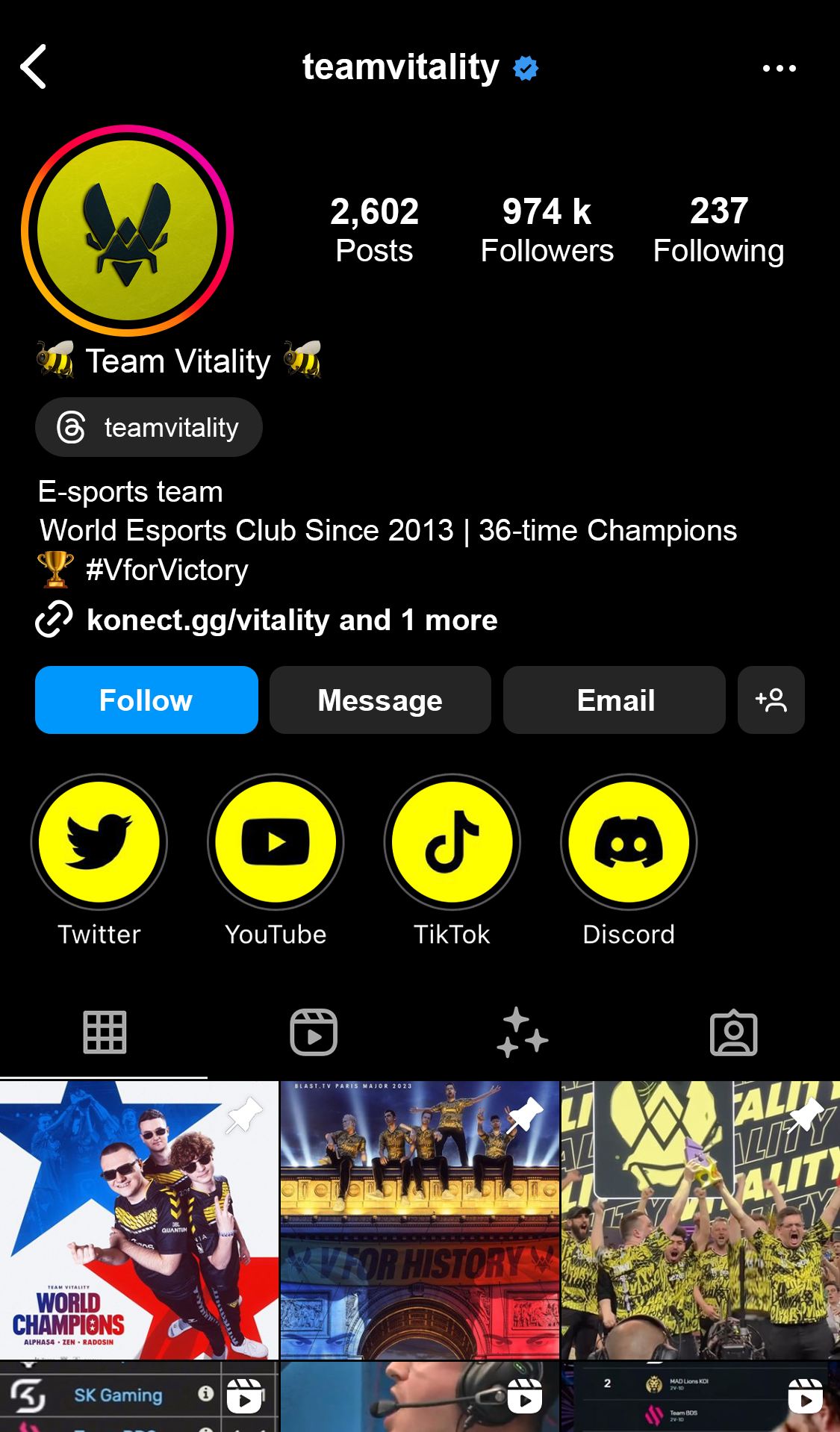
Task: View the Discord story highlight
Action: pyautogui.click(x=629, y=842)
